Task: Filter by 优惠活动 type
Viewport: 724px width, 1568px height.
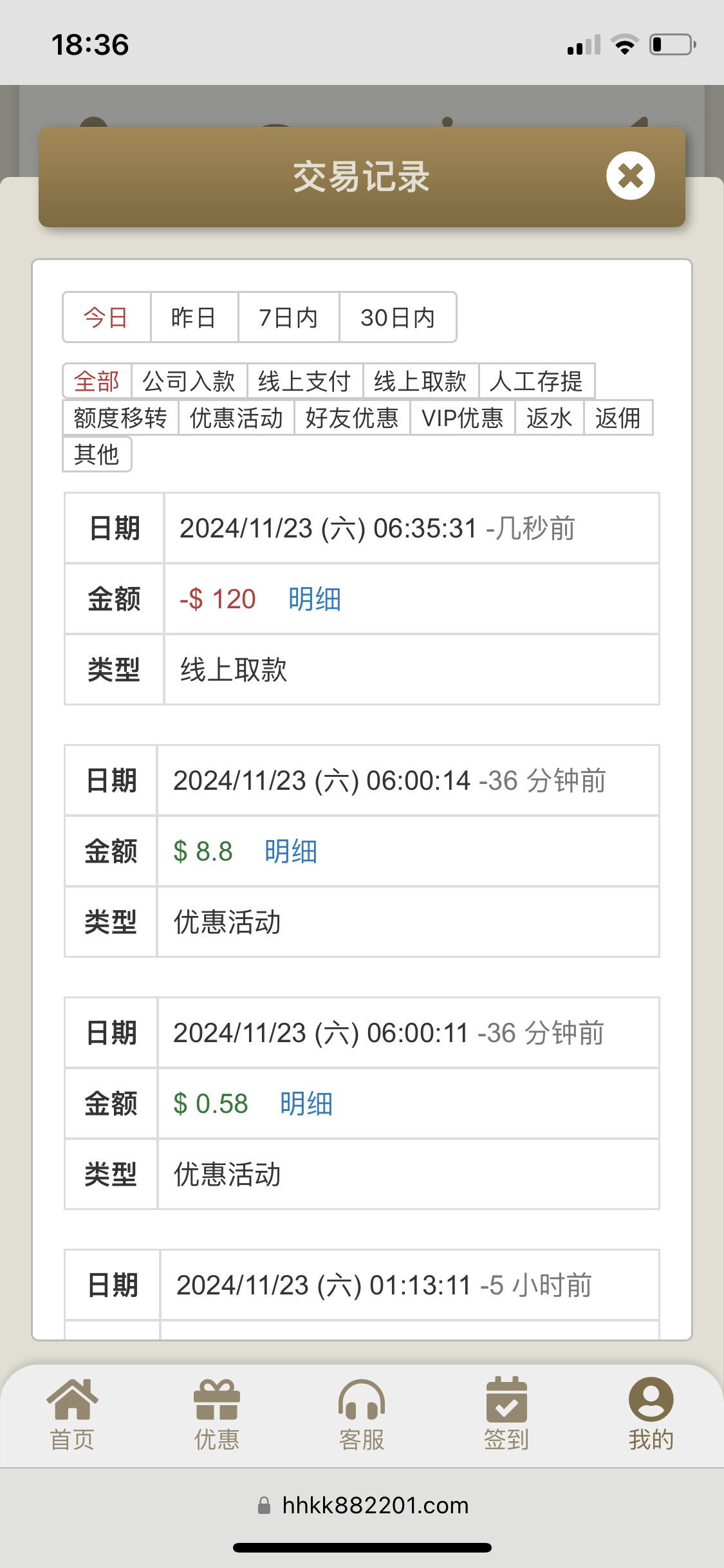Action: coord(236,418)
